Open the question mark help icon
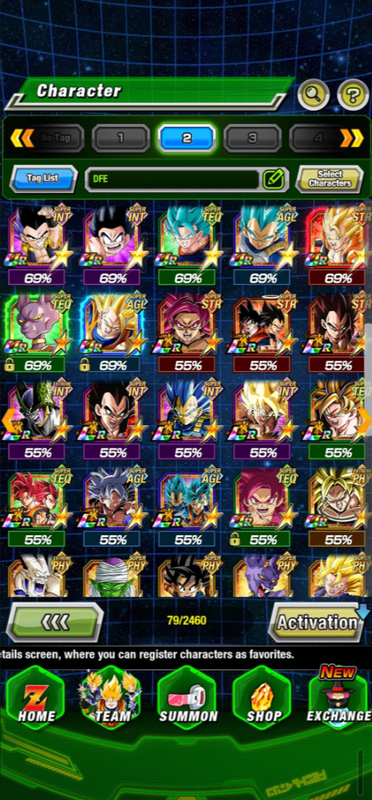Image resolution: width=372 pixels, height=800 pixels. point(353,94)
